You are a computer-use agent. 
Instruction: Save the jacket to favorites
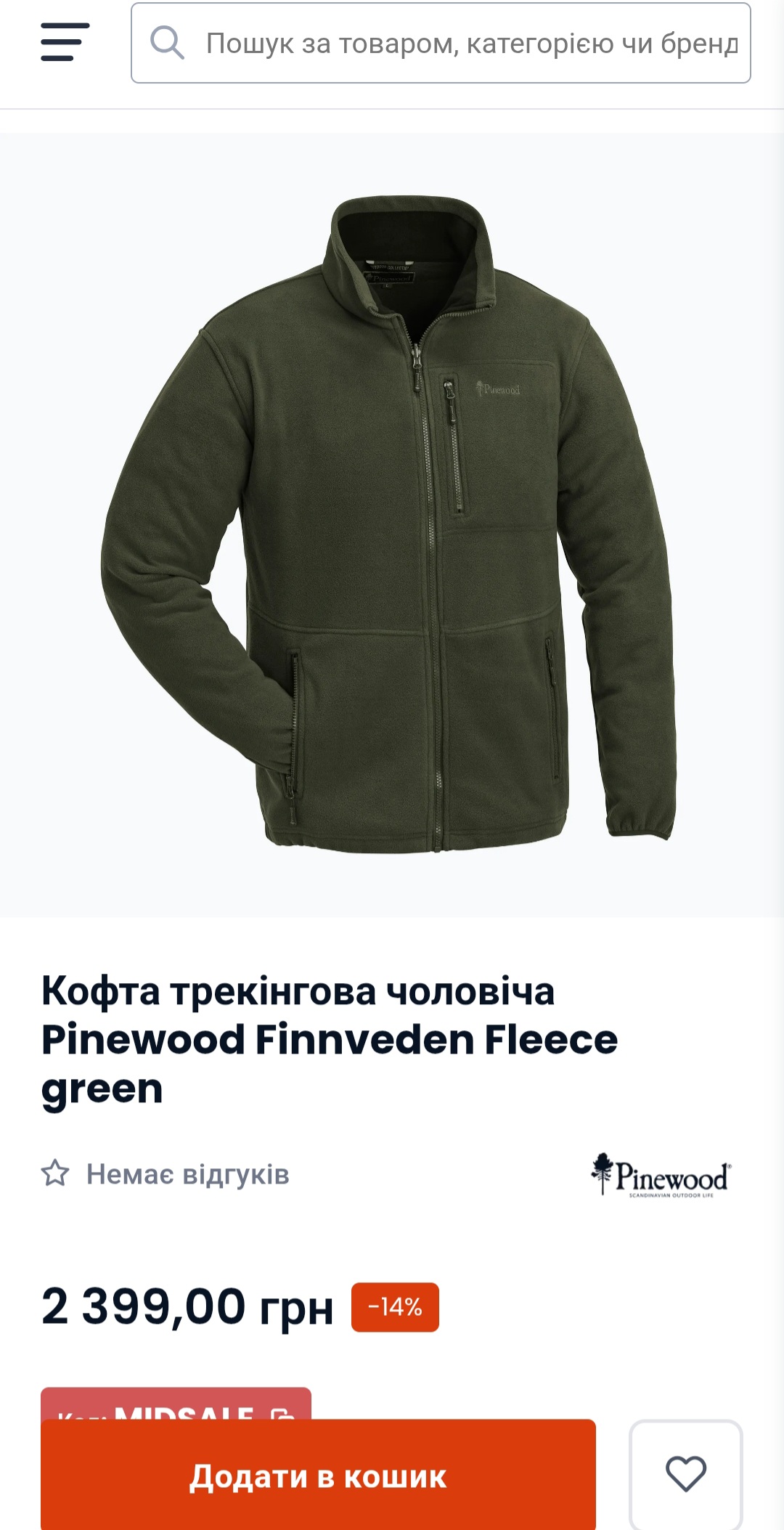point(686,1475)
